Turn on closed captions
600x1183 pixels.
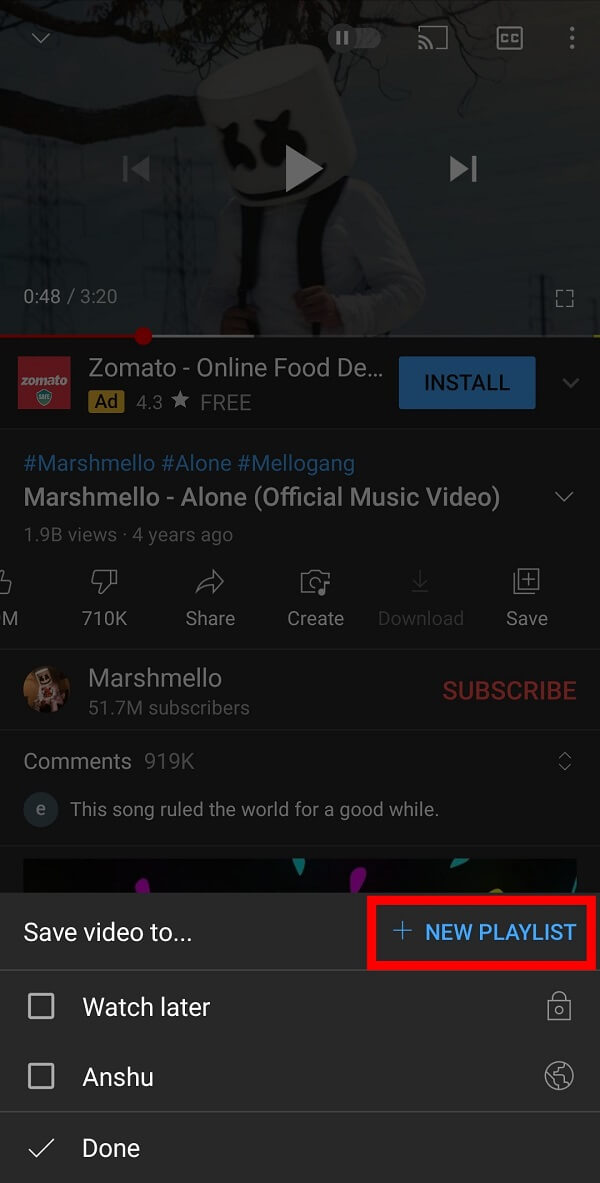509,38
